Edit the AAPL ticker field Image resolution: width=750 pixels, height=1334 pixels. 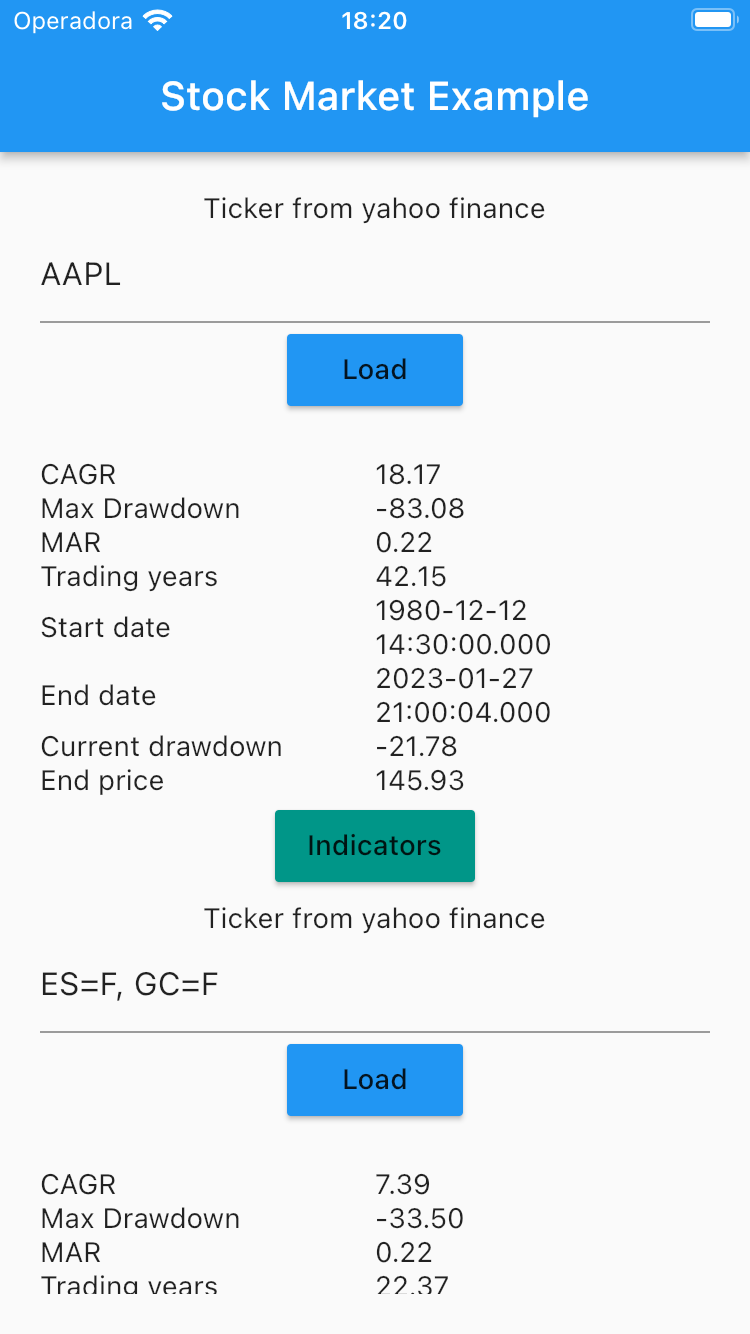374,275
